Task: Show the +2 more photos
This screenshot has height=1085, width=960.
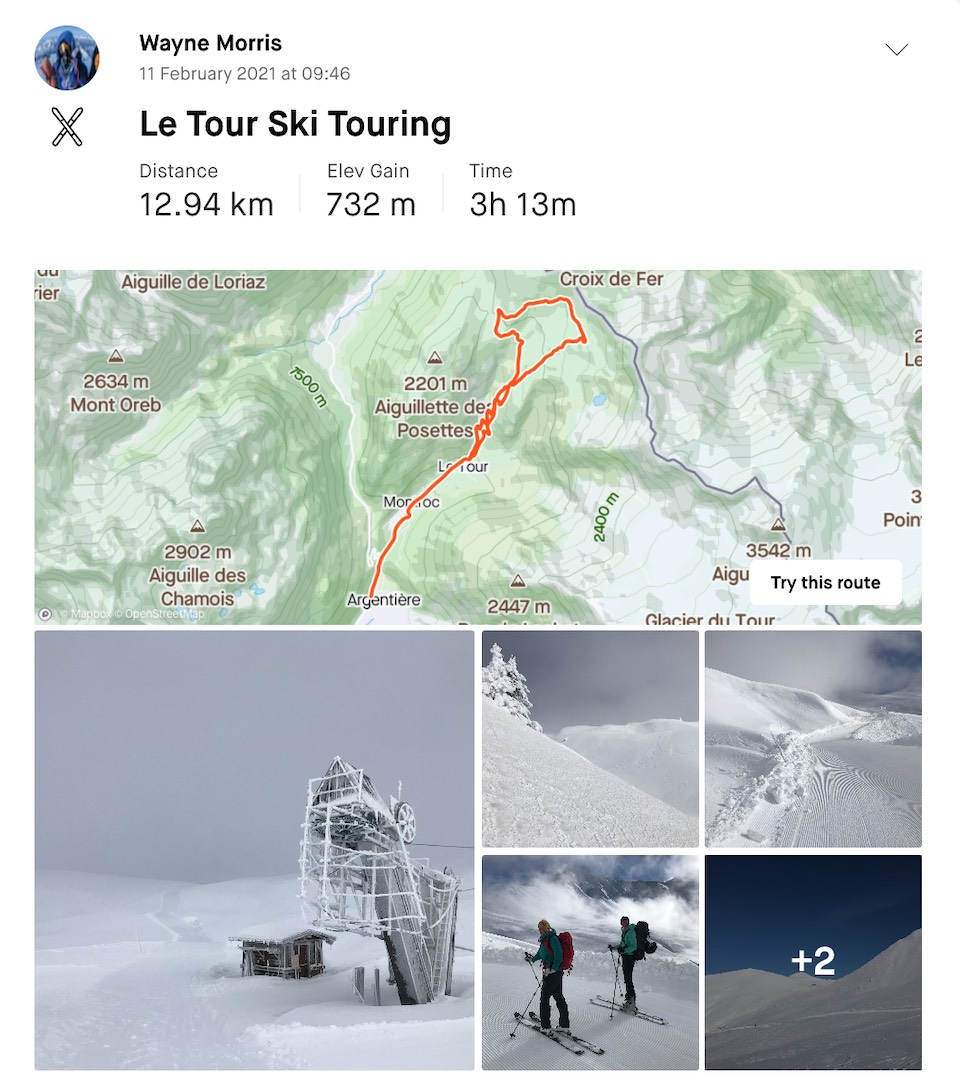Action: (813, 962)
